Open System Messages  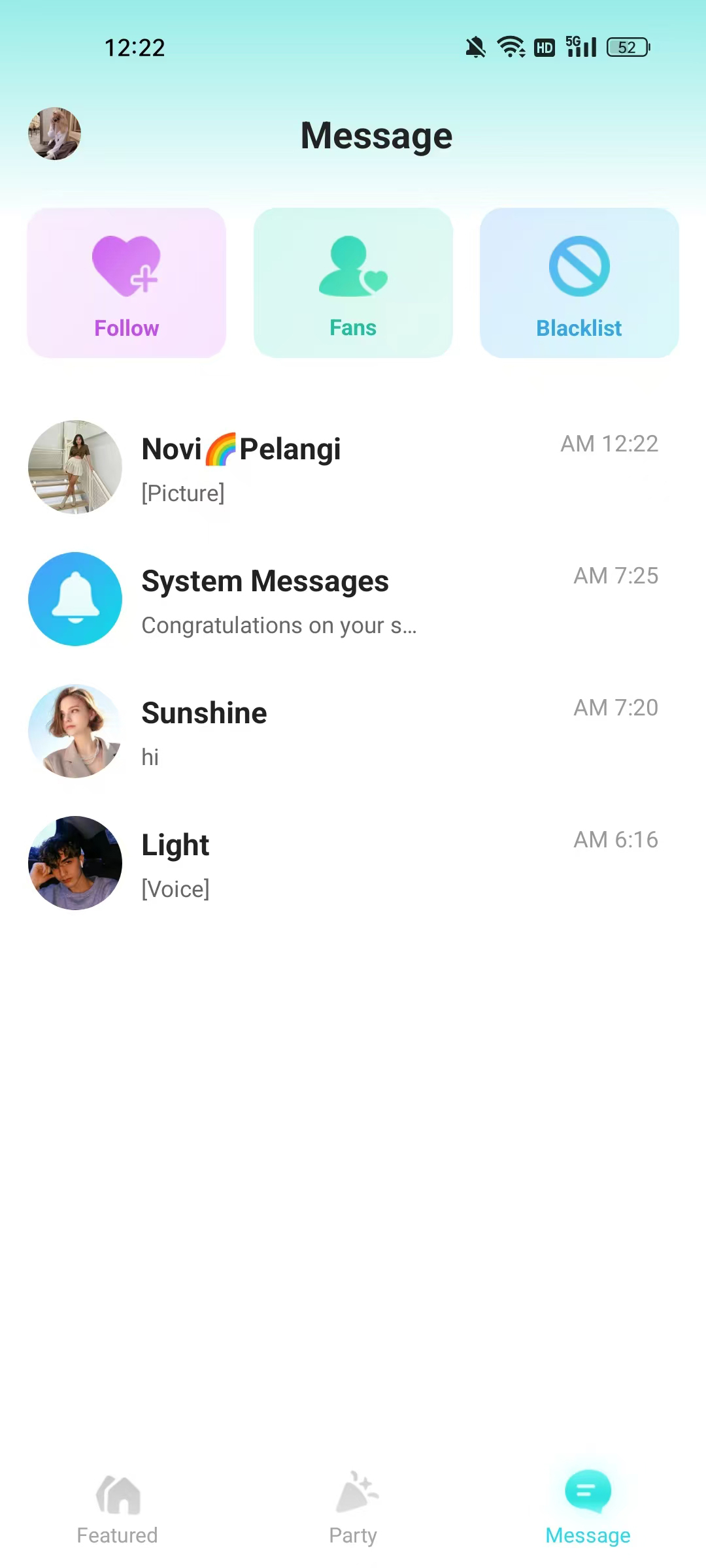click(353, 600)
